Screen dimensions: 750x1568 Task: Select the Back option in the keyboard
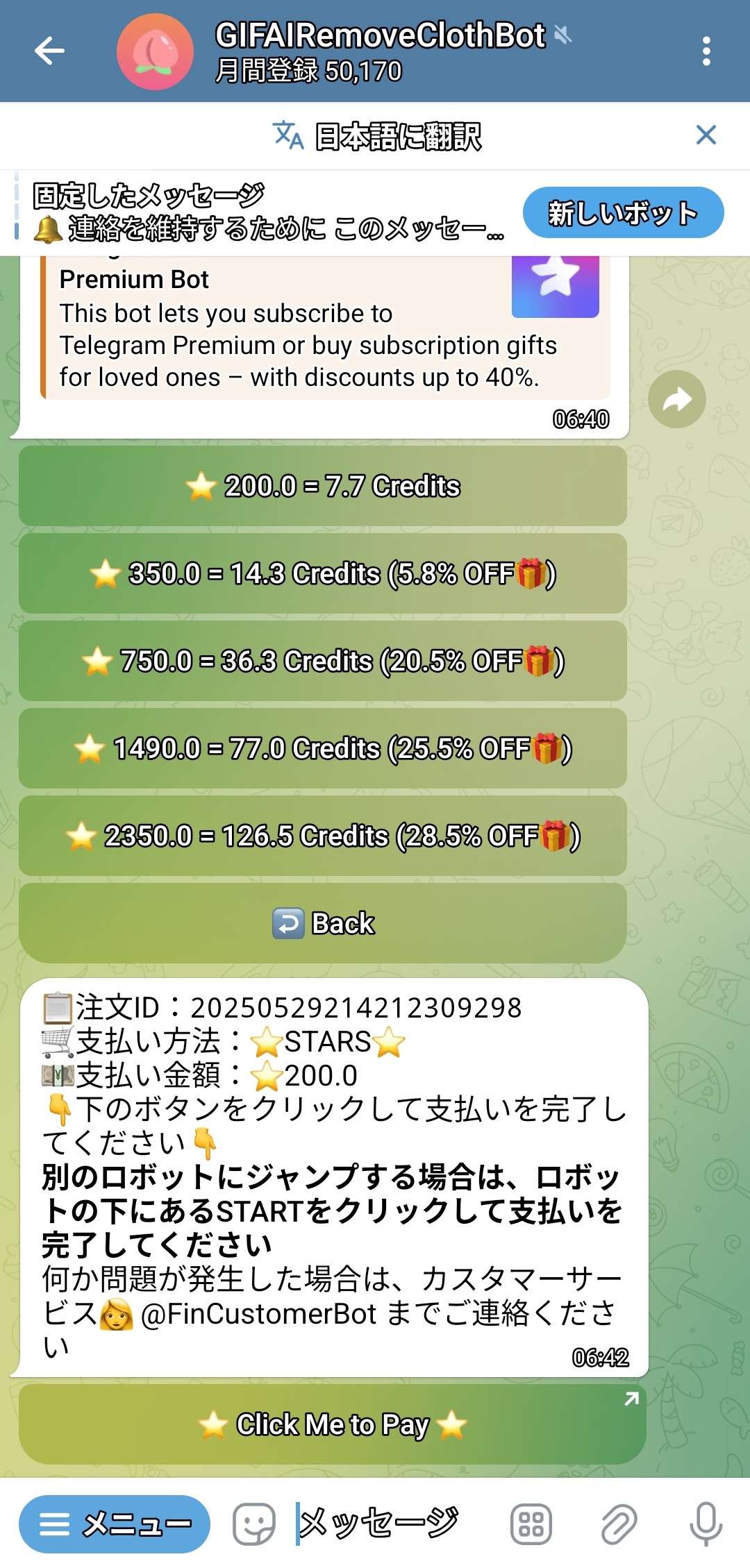click(324, 923)
